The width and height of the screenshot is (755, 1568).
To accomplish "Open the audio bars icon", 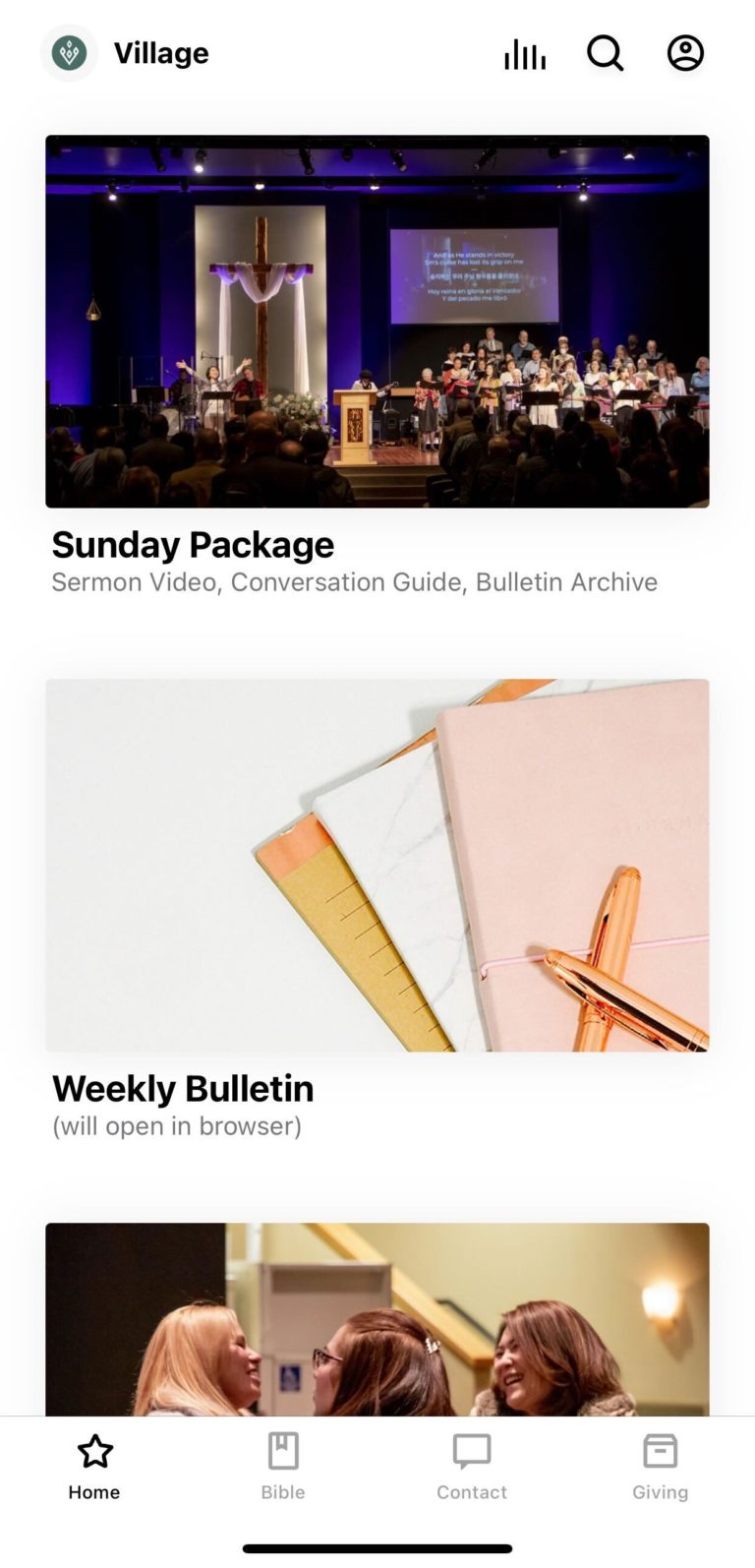I will coord(525,54).
